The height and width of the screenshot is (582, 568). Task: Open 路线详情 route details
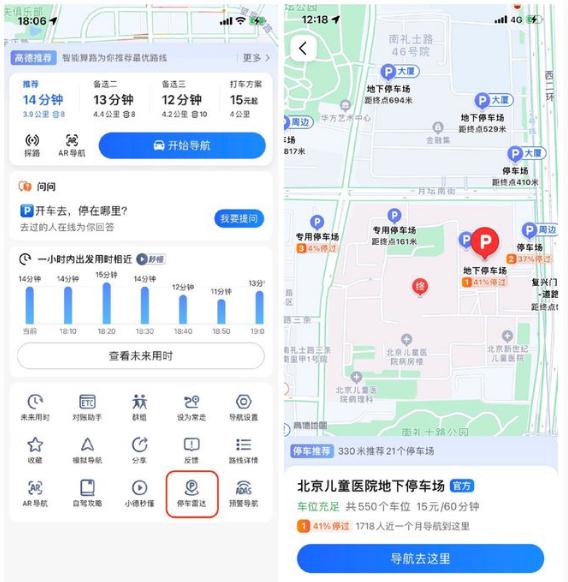[x=244, y=450]
